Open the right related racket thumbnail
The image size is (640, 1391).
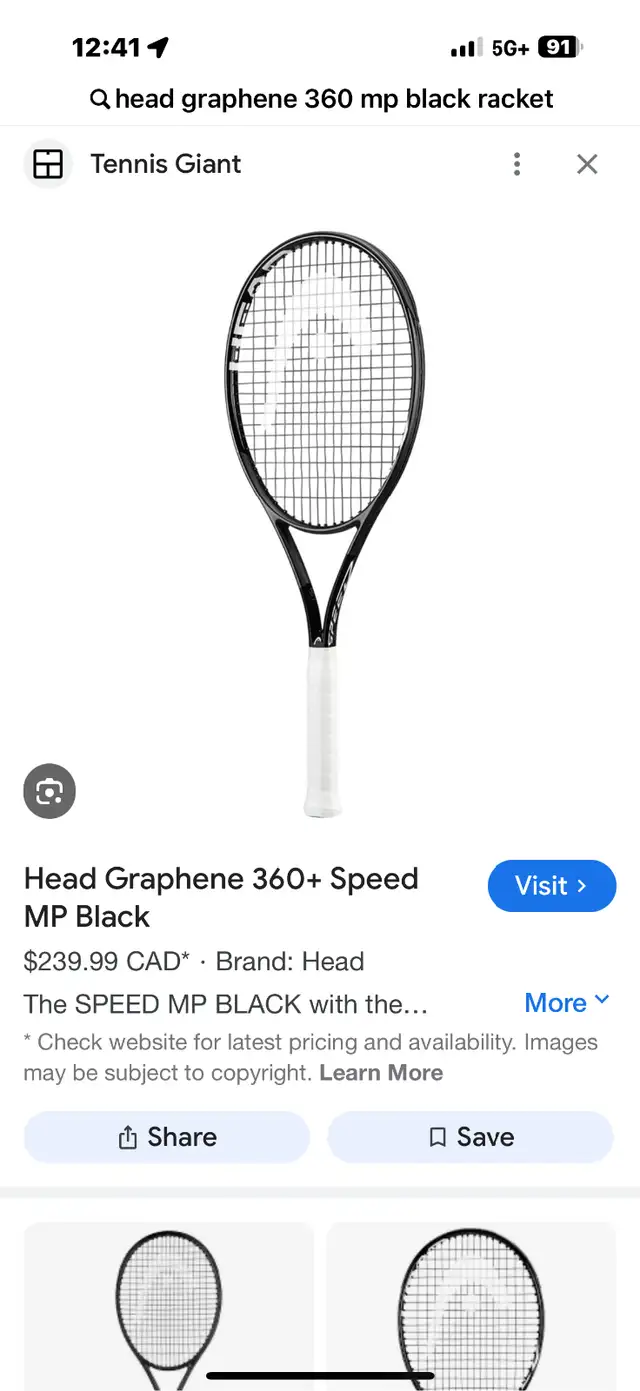point(471,1306)
